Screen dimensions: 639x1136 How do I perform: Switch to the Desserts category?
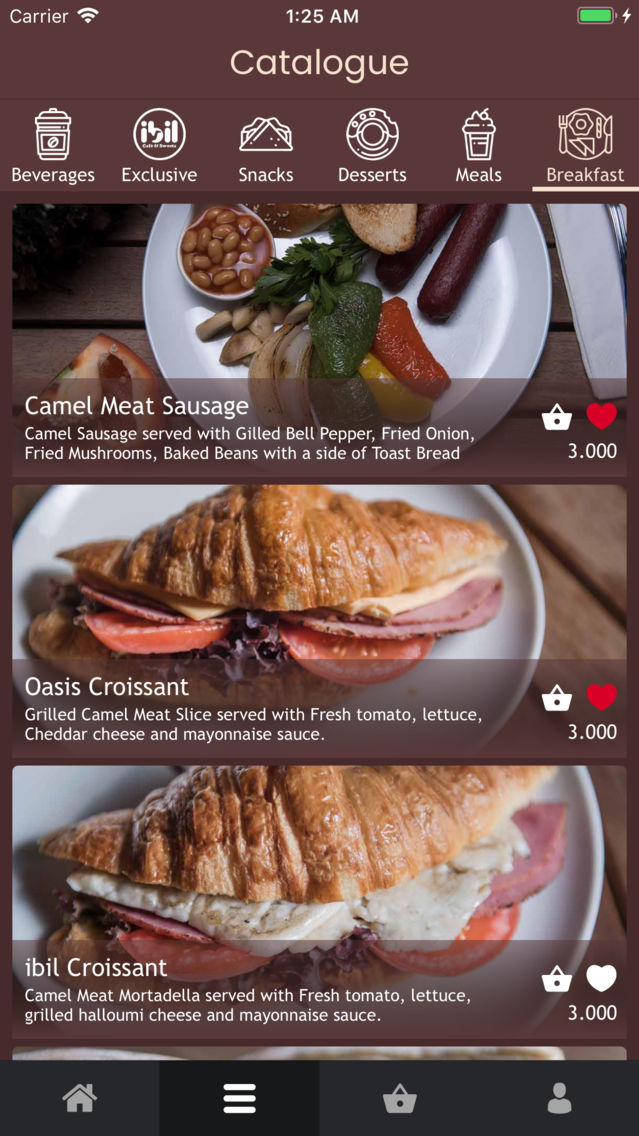point(372,146)
